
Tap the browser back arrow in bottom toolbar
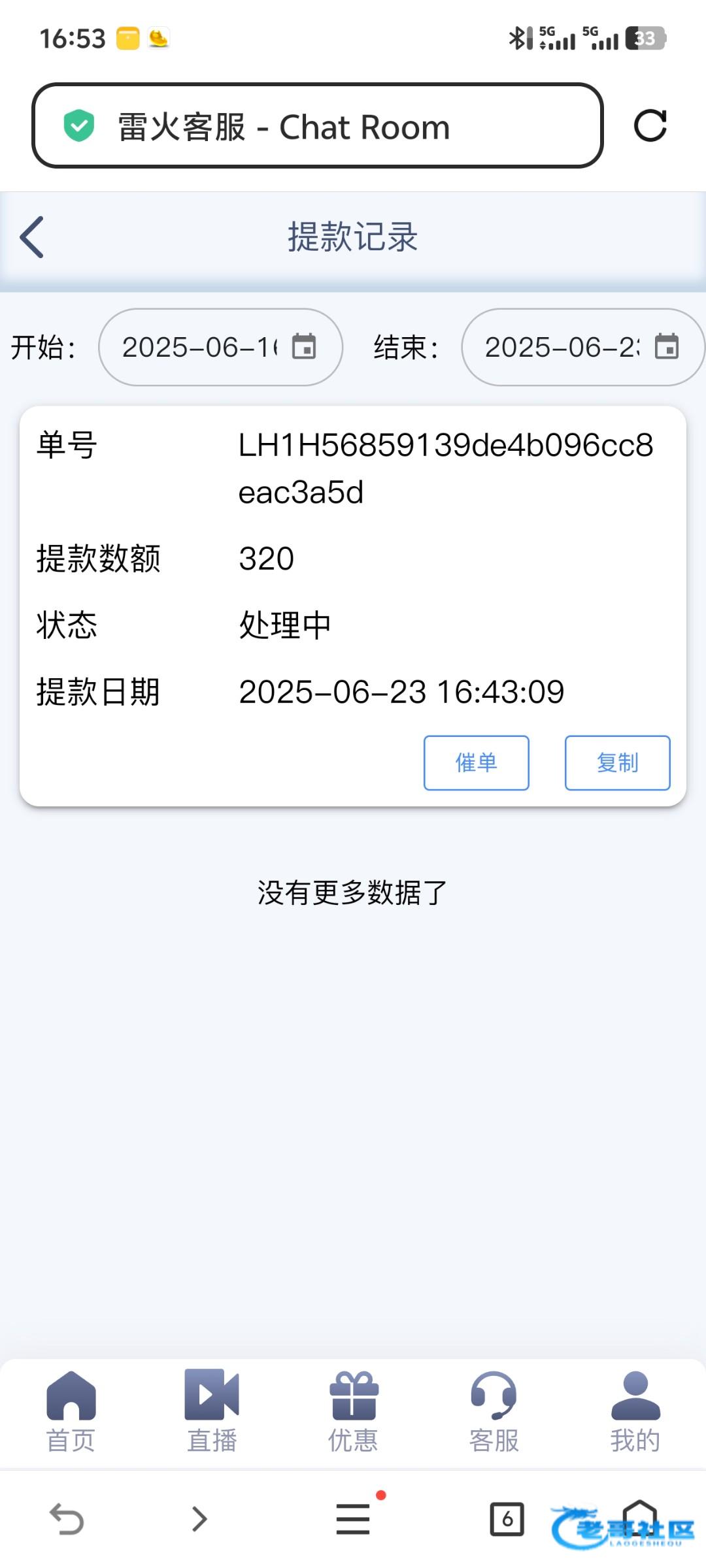point(67,1519)
